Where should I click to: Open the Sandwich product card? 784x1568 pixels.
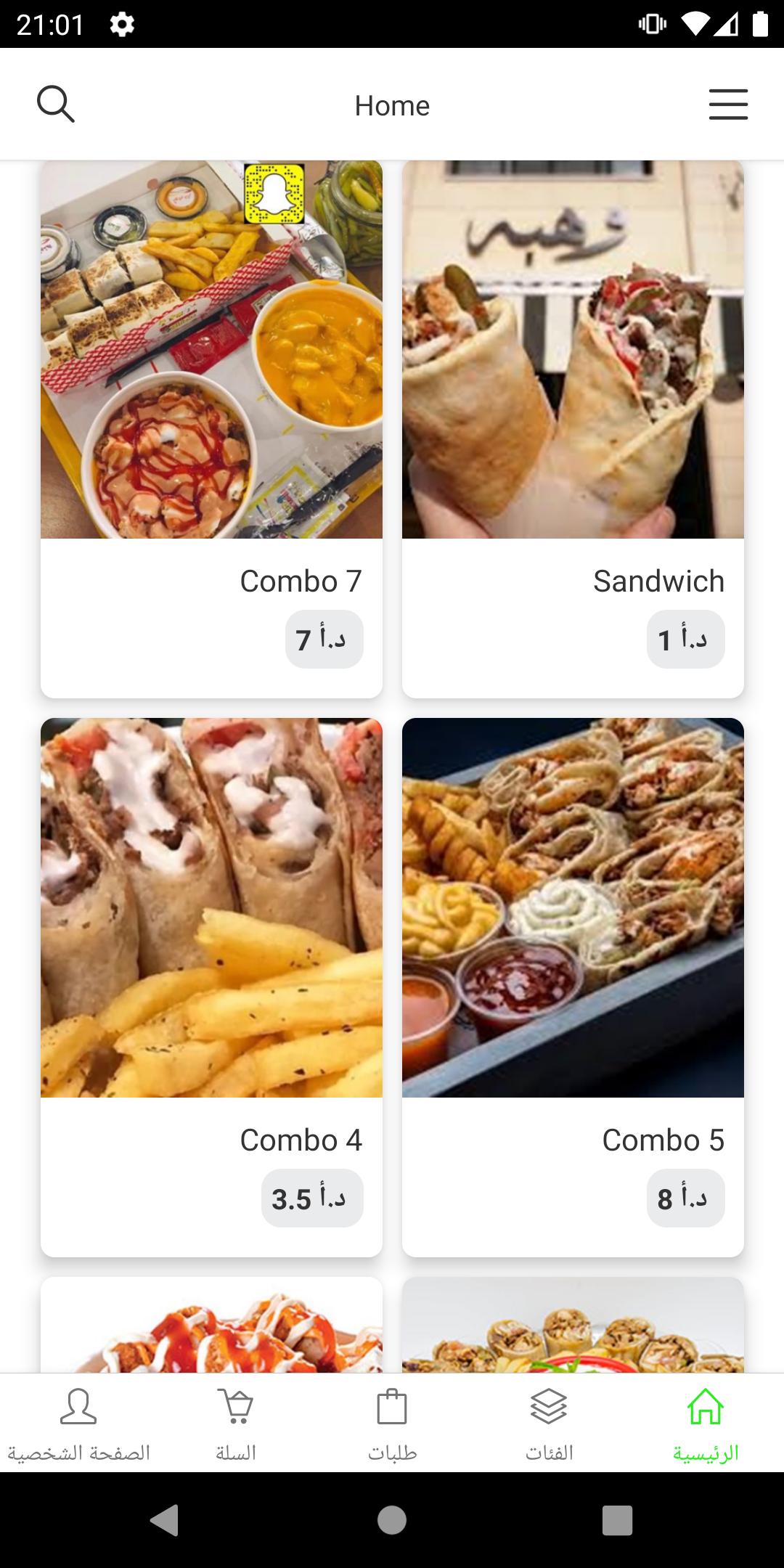573,429
